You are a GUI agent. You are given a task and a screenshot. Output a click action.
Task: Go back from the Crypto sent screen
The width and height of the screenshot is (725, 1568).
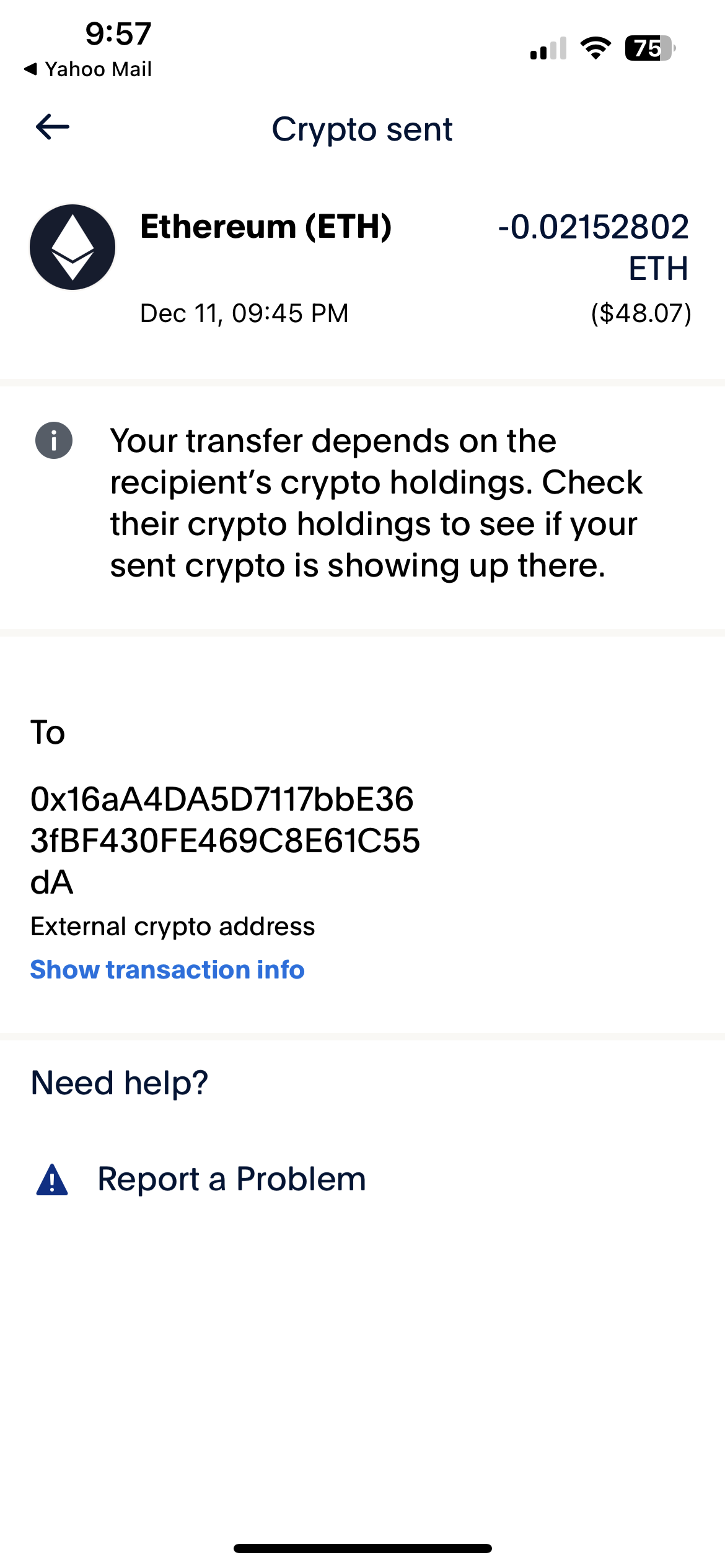[x=53, y=128]
